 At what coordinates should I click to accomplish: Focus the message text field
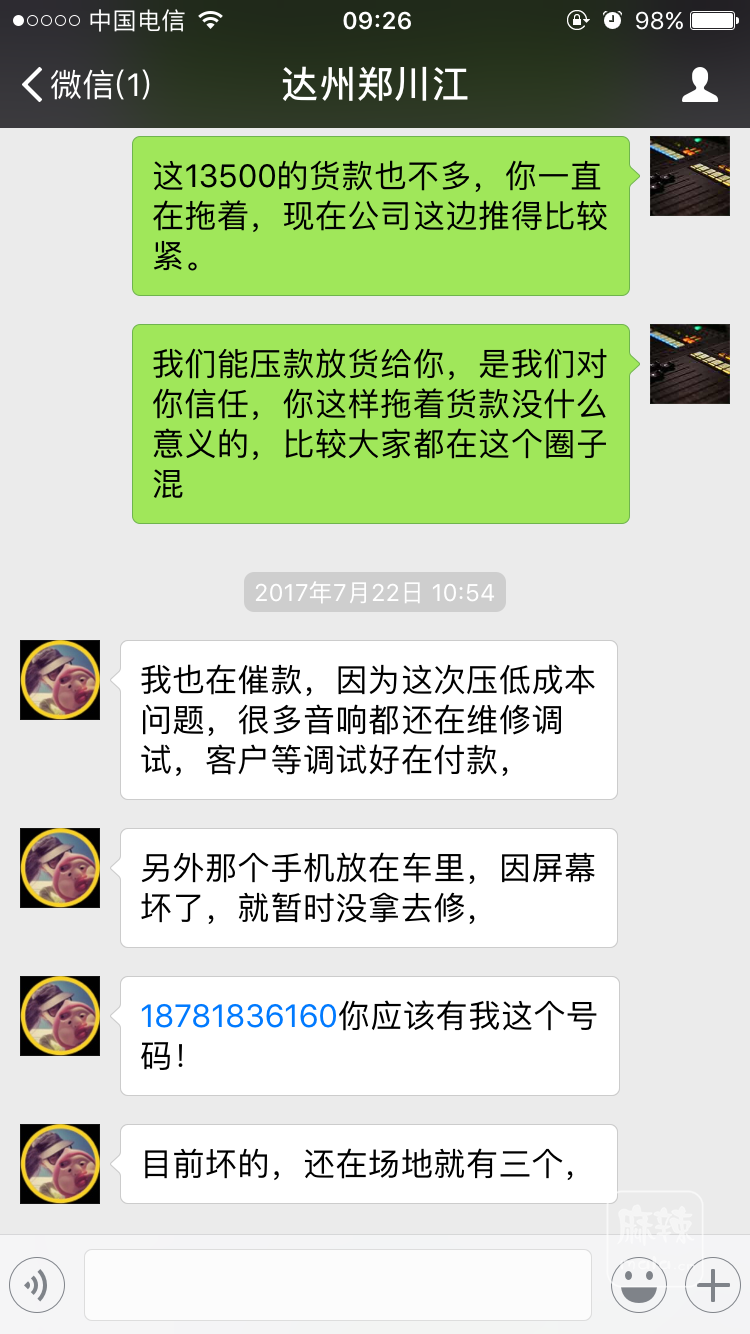[337, 1285]
